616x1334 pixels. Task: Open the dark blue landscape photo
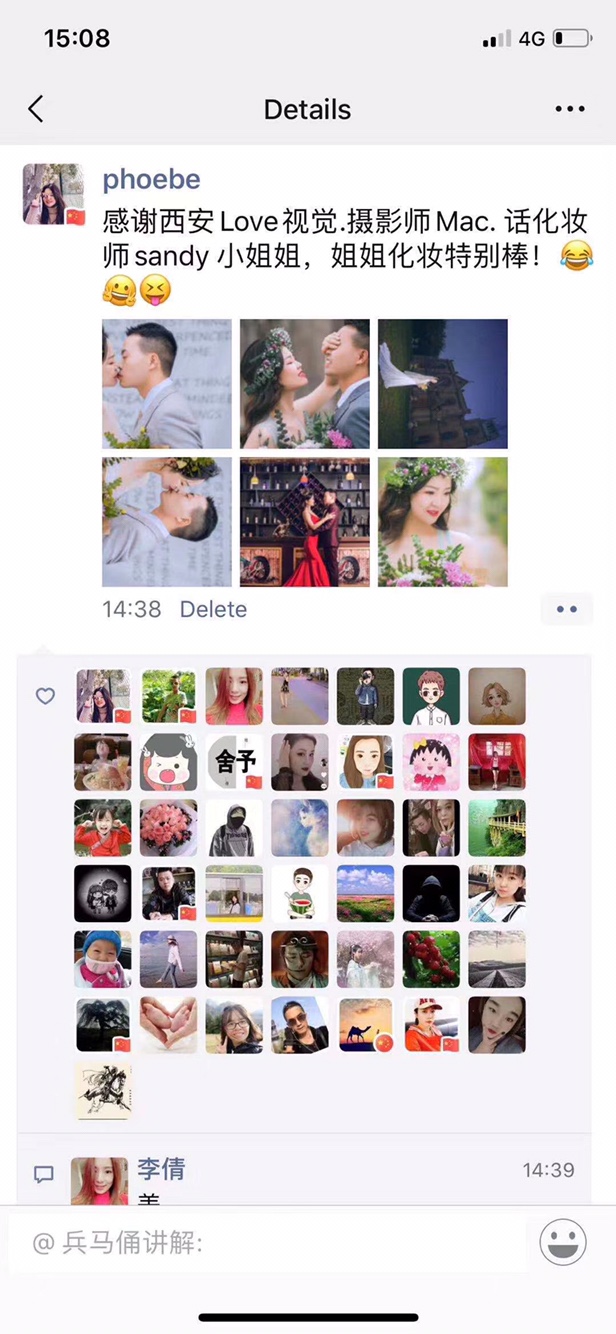point(443,384)
